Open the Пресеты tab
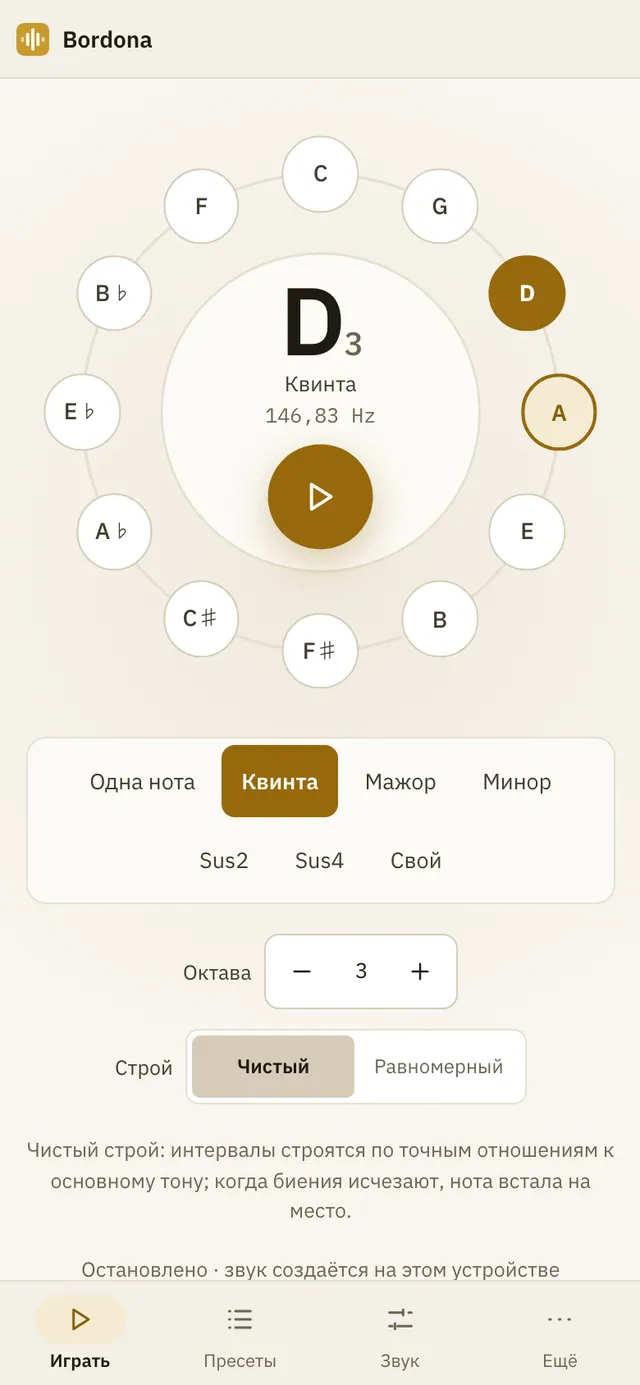This screenshot has width=640, height=1385. pos(240,1334)
